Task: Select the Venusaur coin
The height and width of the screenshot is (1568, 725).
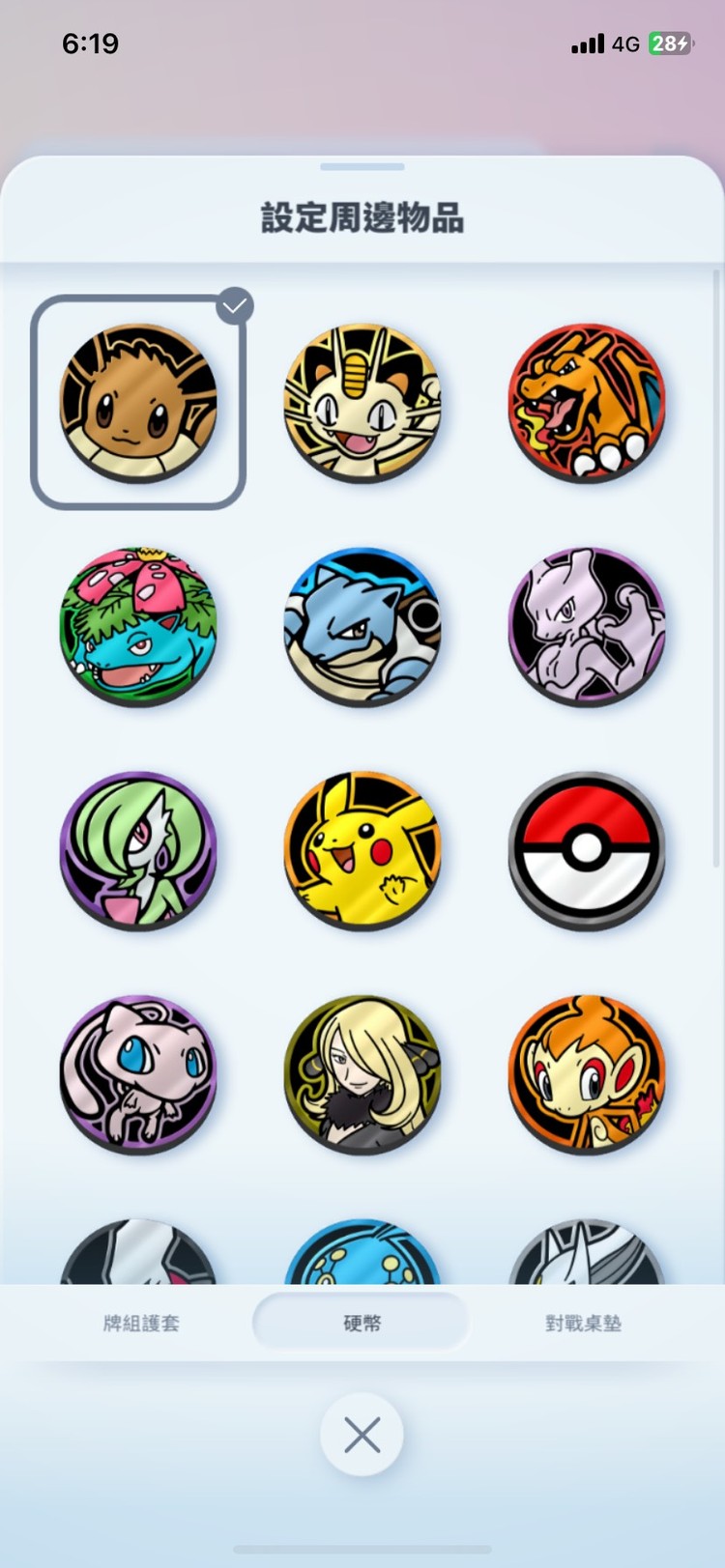Action: 138,626
